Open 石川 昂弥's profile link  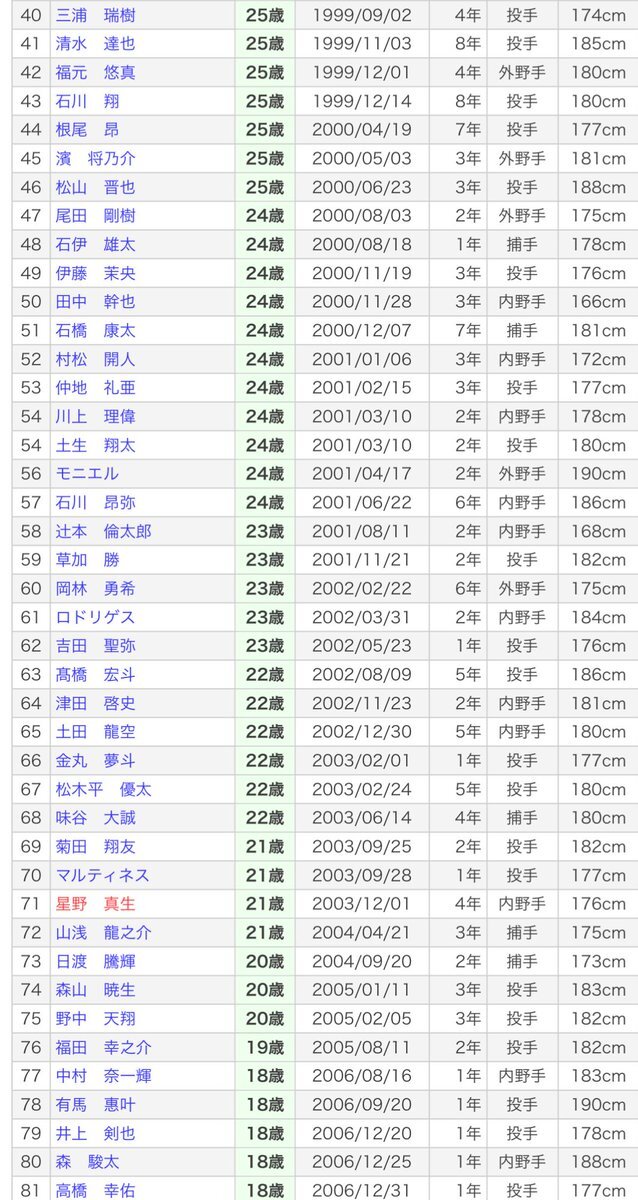94,503
